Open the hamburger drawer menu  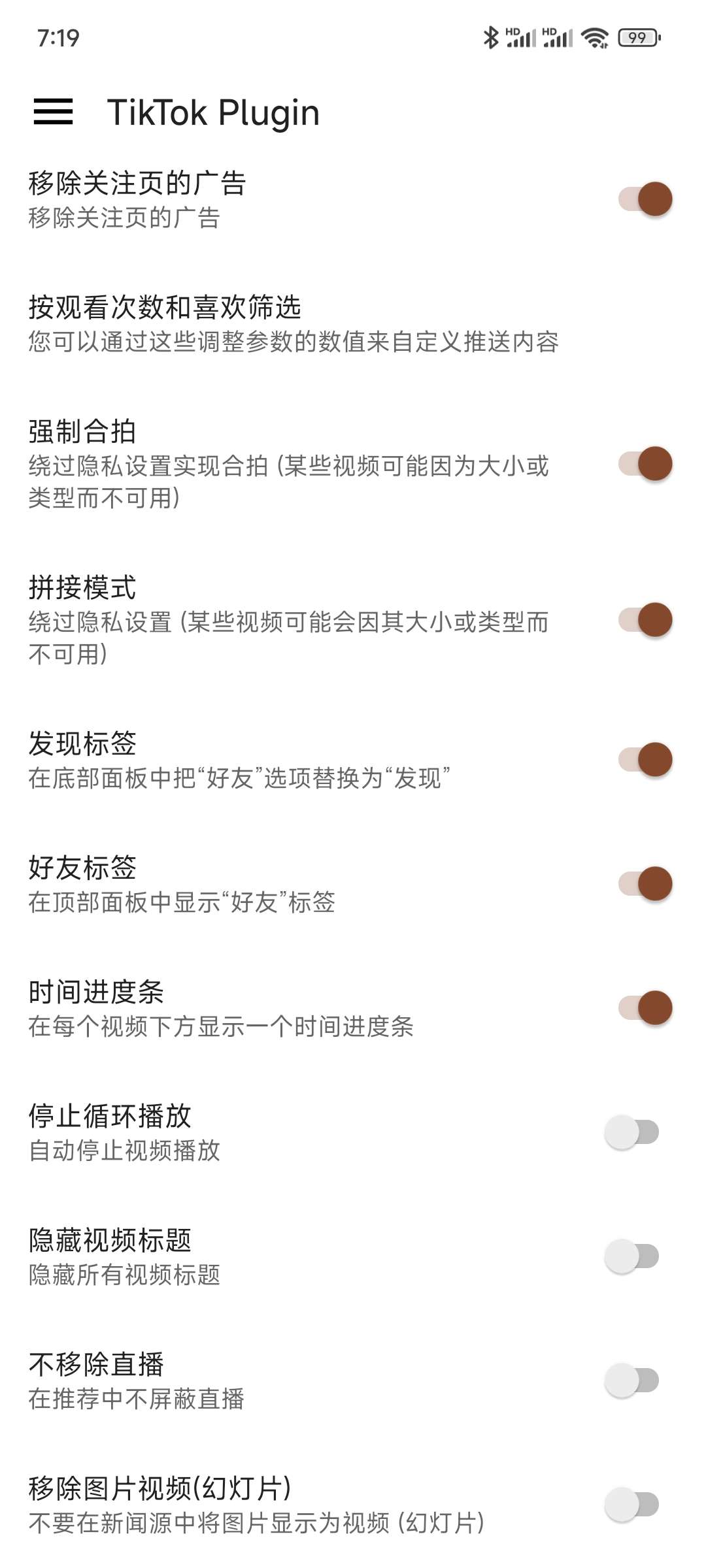53,112
